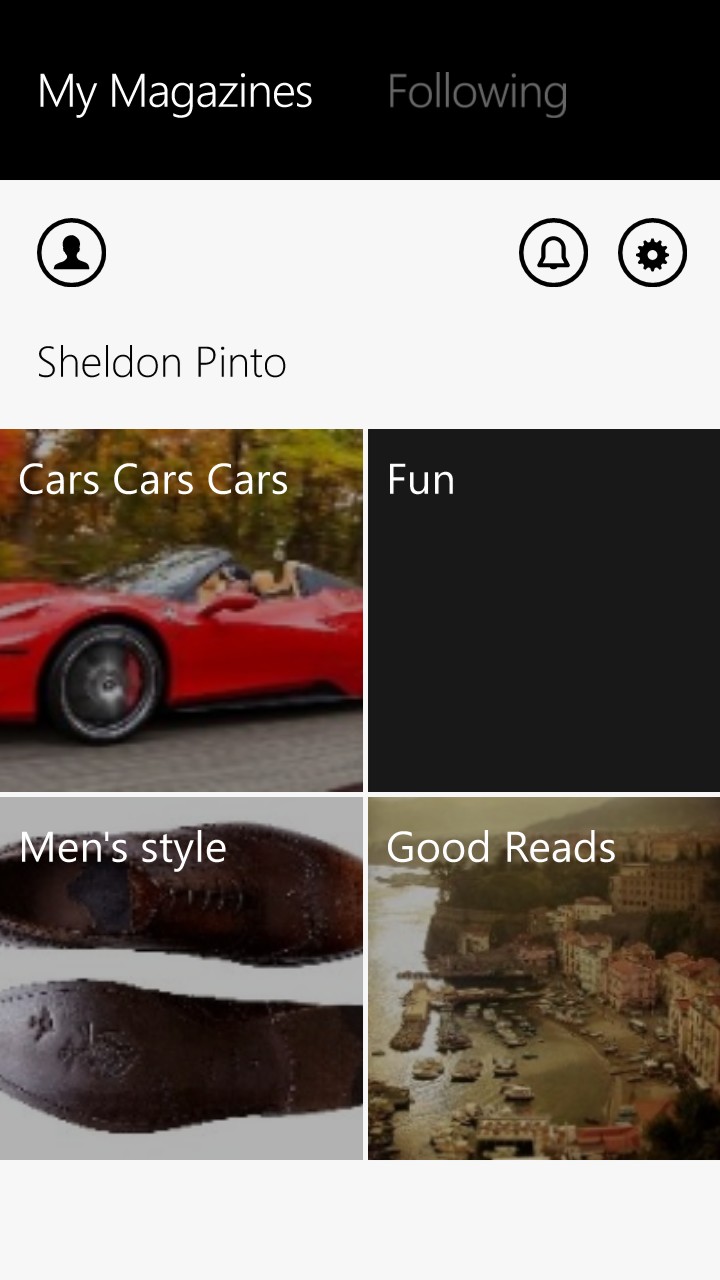Open the Good Reads magazine
The width and height of the screenshot is (720, 1280).
(544, 978)
